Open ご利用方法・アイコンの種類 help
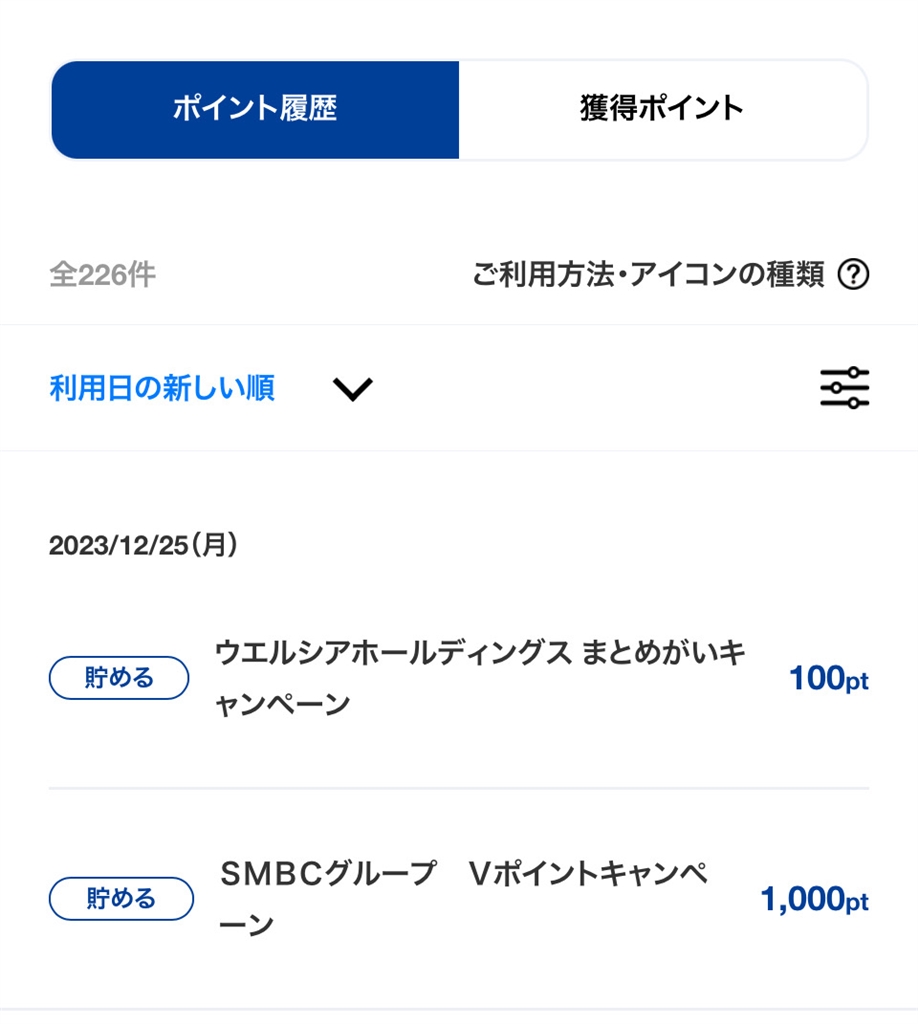This screenshot has height=1024, width=918. (670, 274)
